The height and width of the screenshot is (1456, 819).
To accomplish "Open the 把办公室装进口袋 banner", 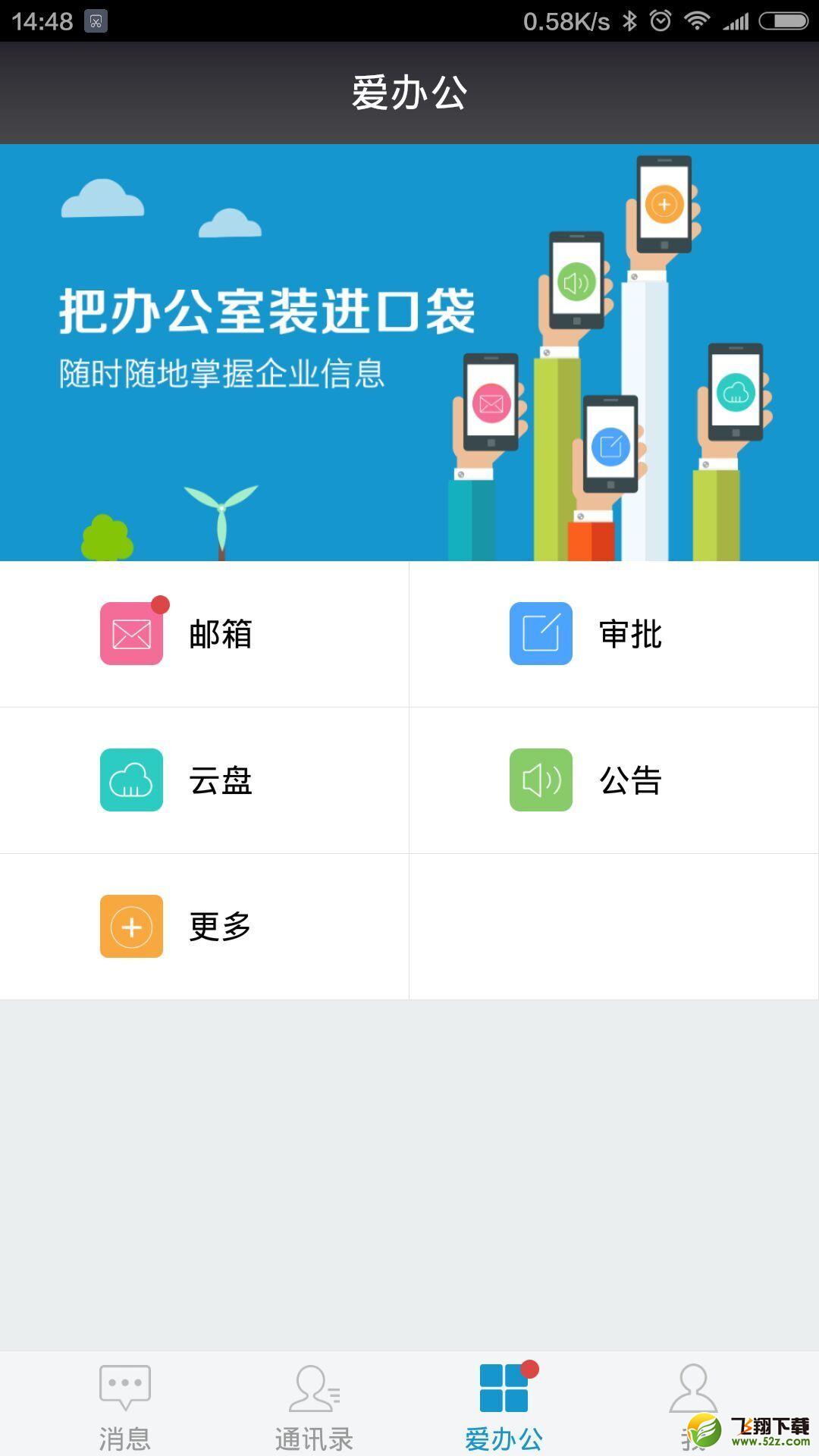I will click(x=409, y=353).
